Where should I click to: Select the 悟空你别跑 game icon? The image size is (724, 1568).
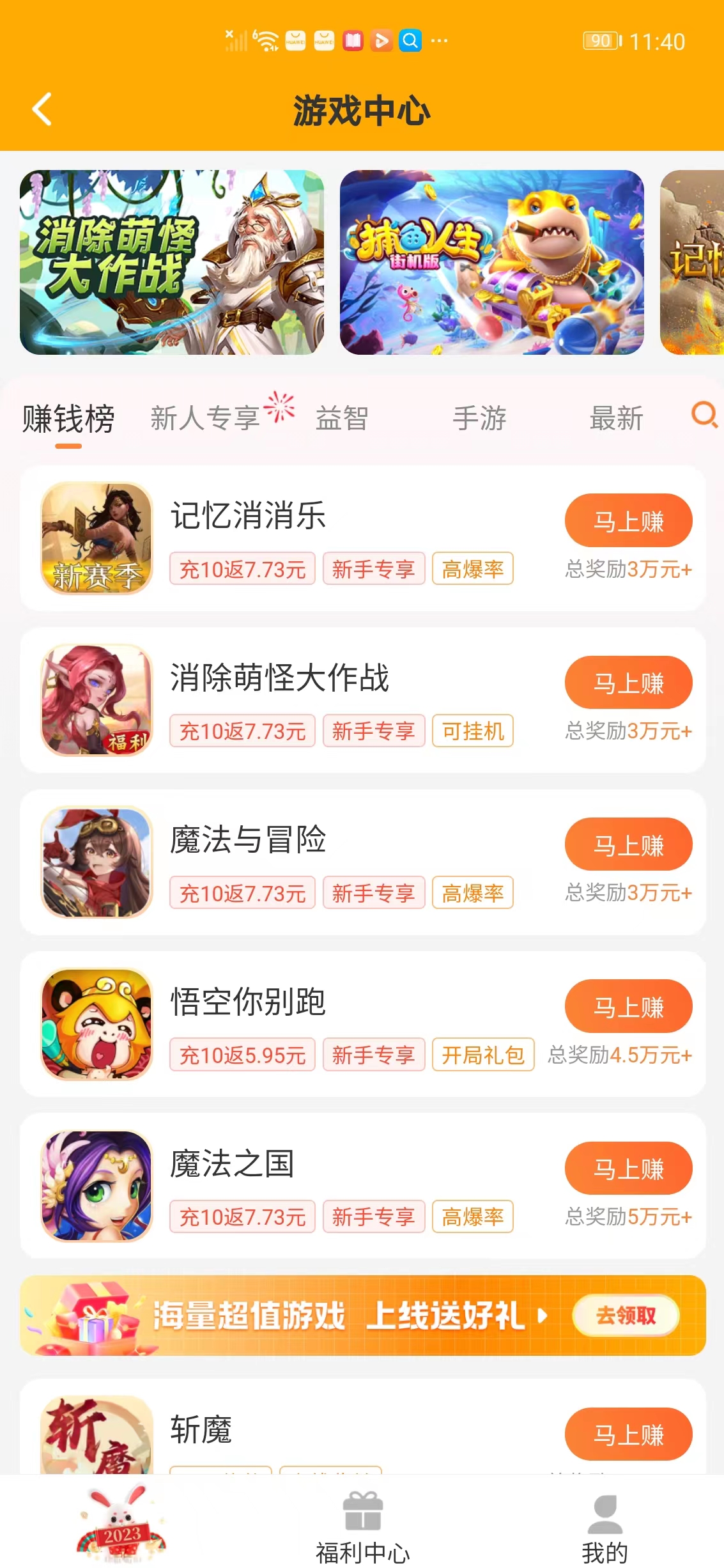coord(96,1024)
